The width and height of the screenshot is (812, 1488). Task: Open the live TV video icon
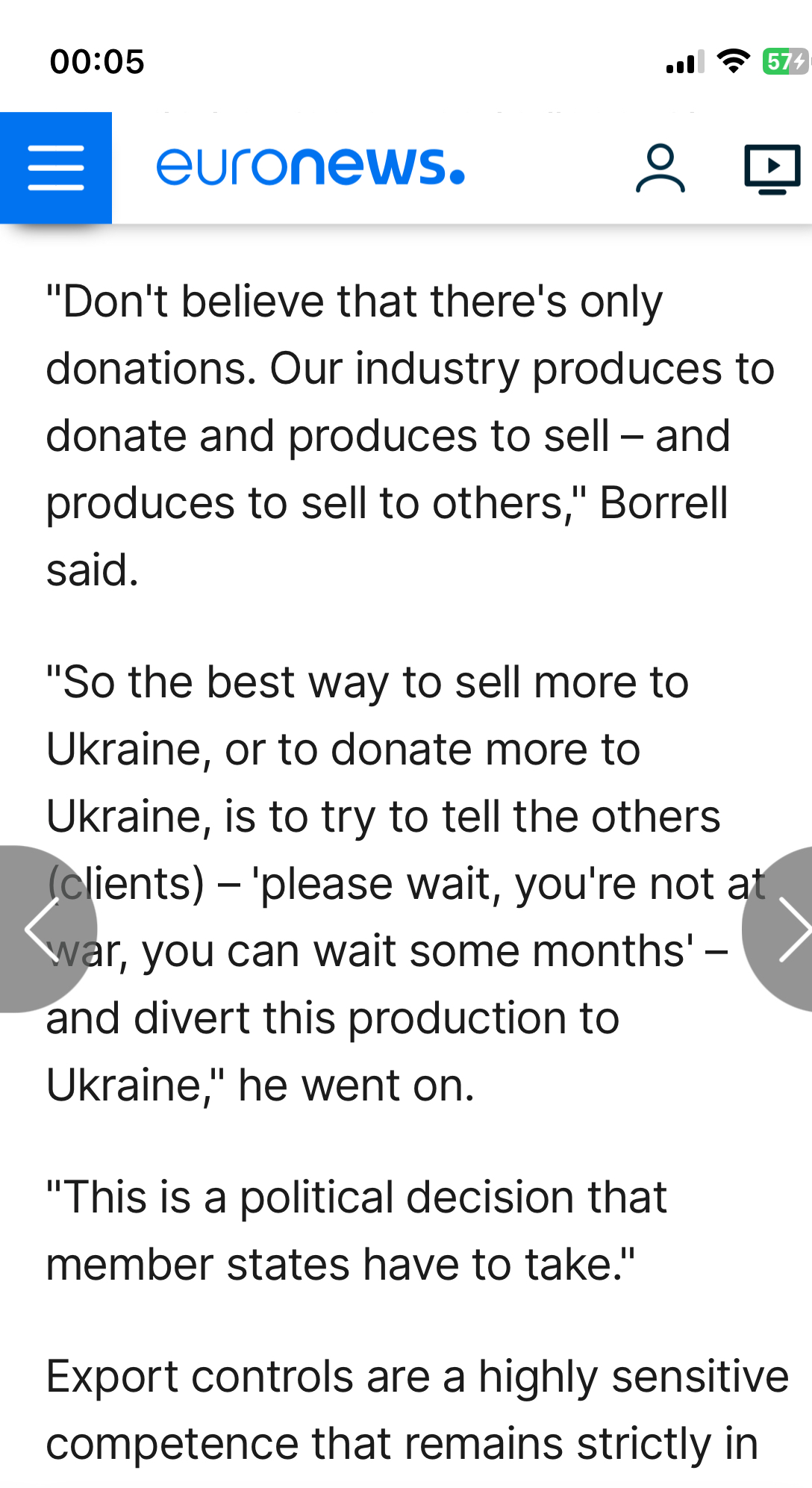[x=772, y=169]
